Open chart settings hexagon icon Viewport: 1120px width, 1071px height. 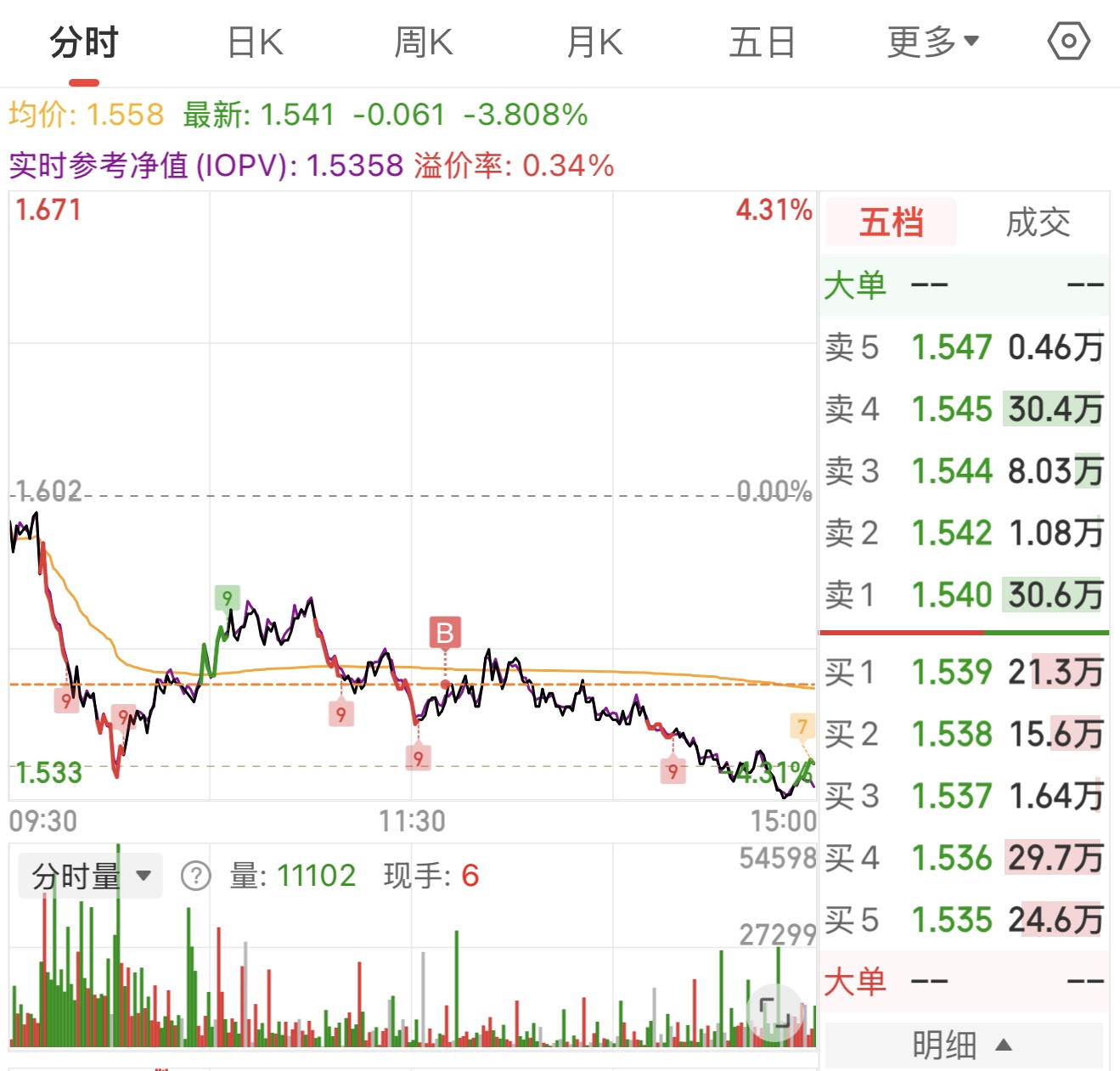point(1068,42)
